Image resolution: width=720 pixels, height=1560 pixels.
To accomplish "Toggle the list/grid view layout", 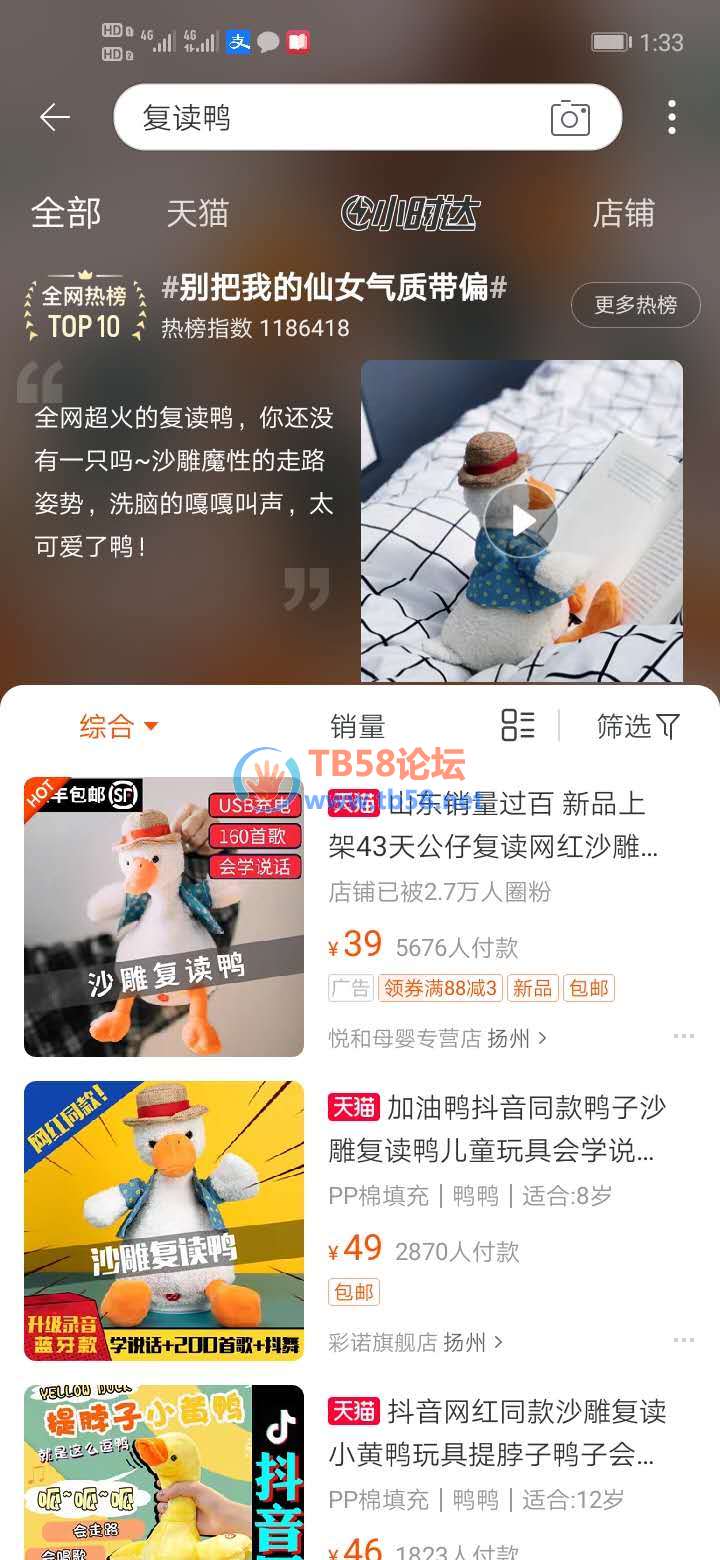I will pos(518,725).
